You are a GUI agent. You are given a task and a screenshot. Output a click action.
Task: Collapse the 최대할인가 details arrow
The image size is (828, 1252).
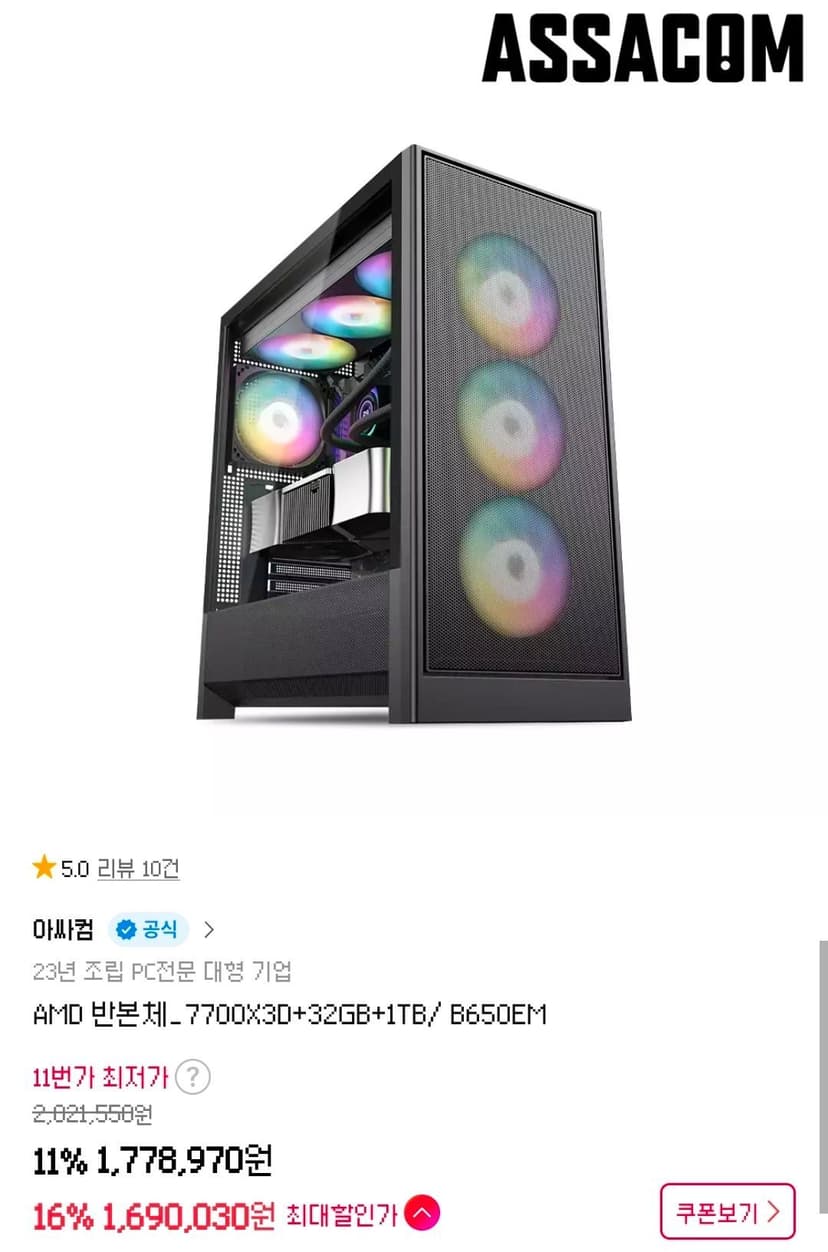[422, 1215]
